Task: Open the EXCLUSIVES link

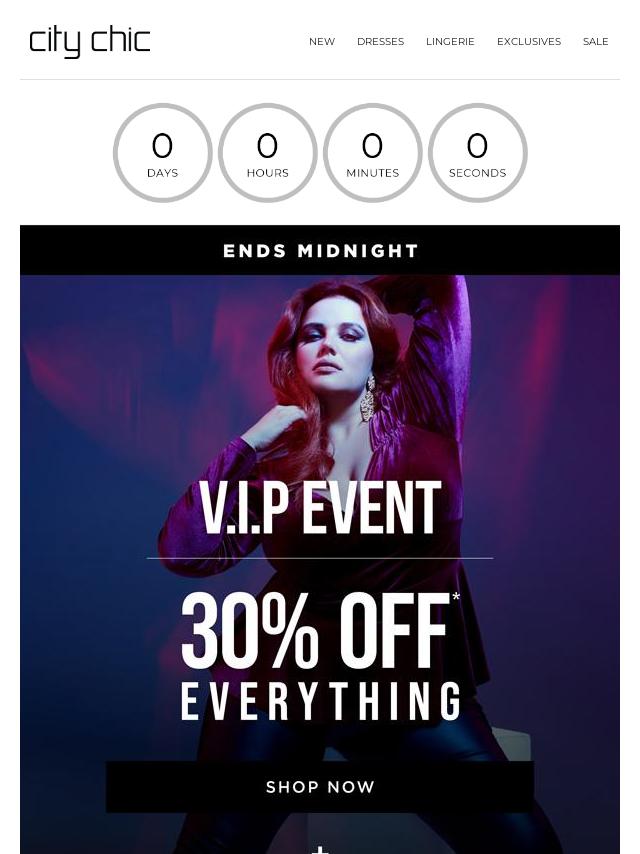Action: pos(528,42)
